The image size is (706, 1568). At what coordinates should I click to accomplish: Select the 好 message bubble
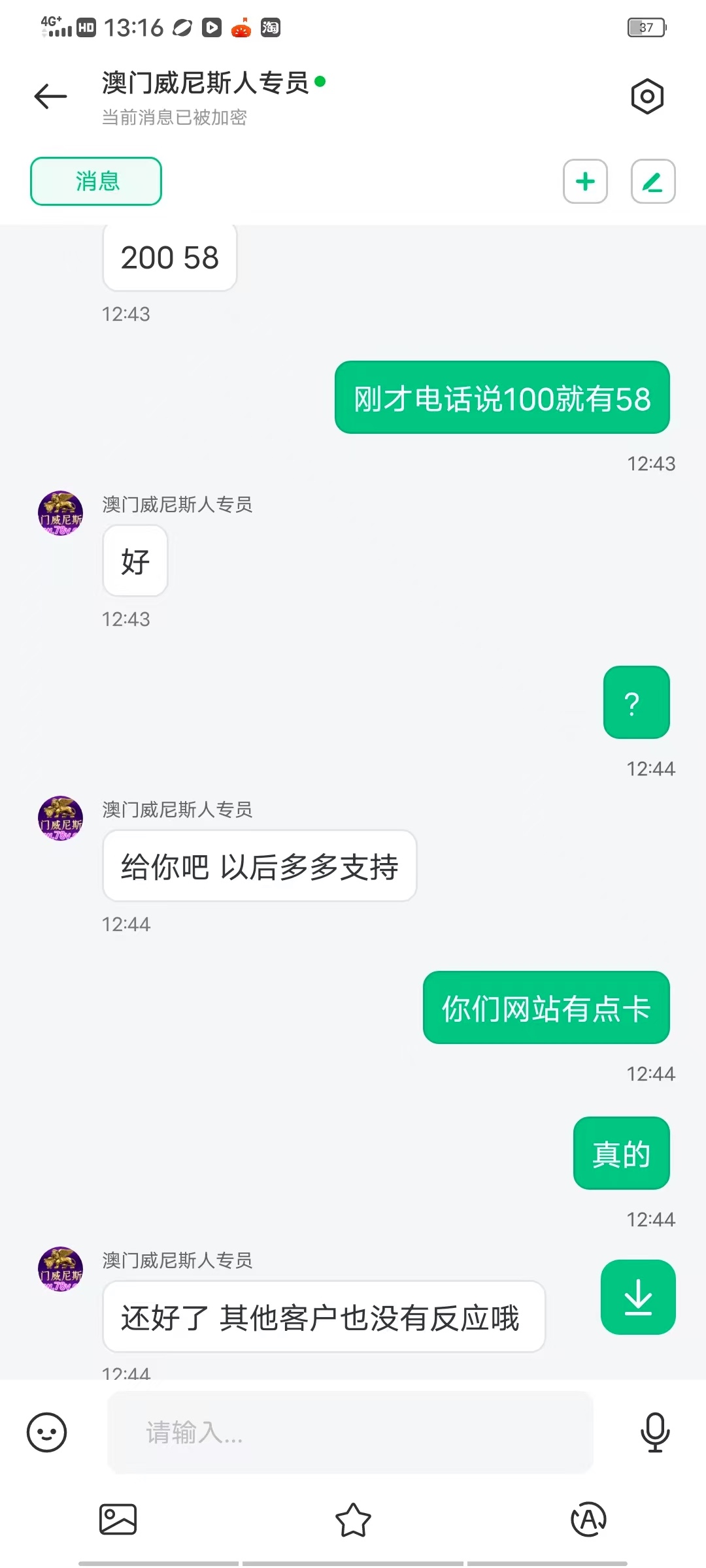(x=135, y=562)
